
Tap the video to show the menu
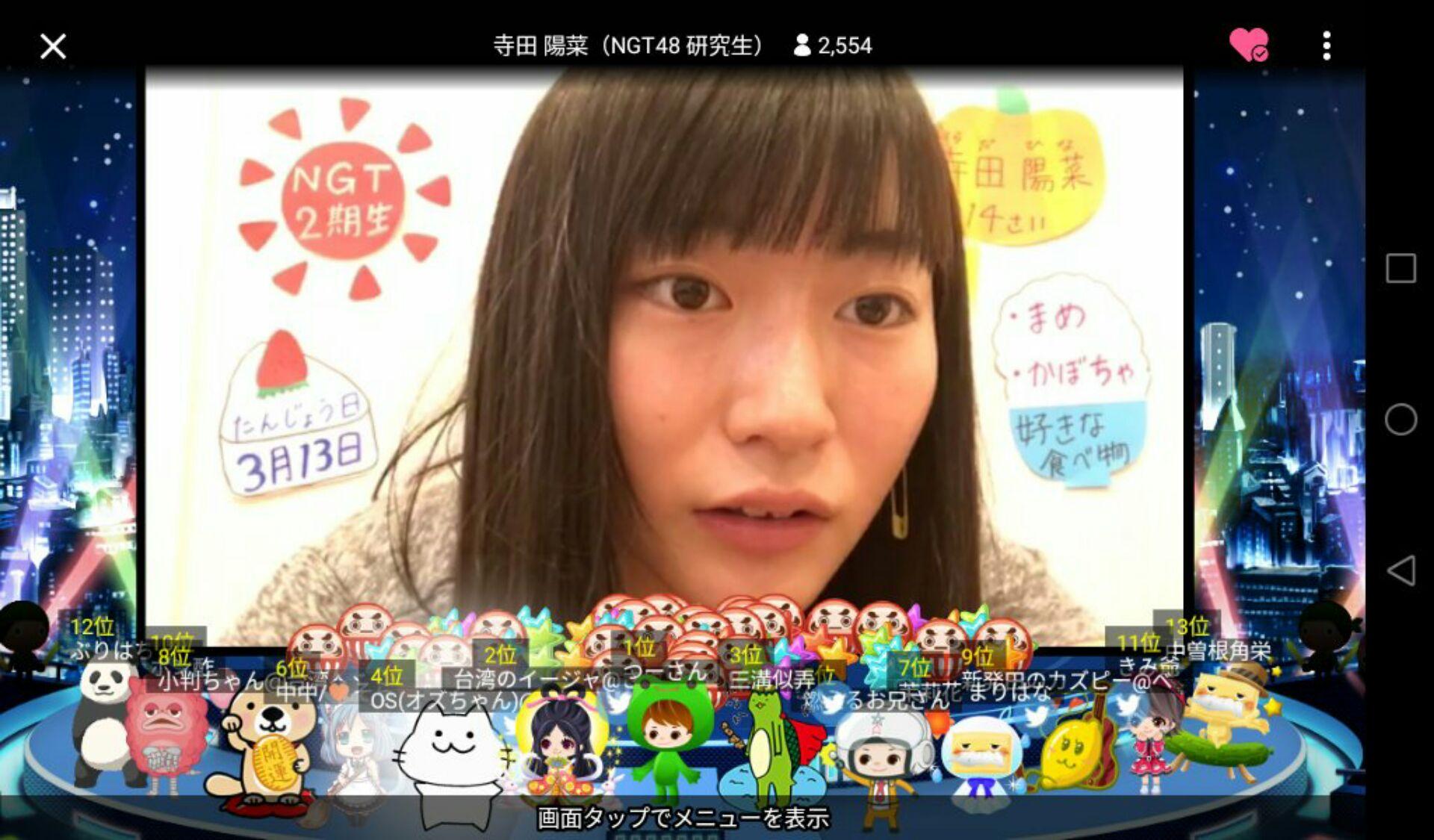(663, 336)
